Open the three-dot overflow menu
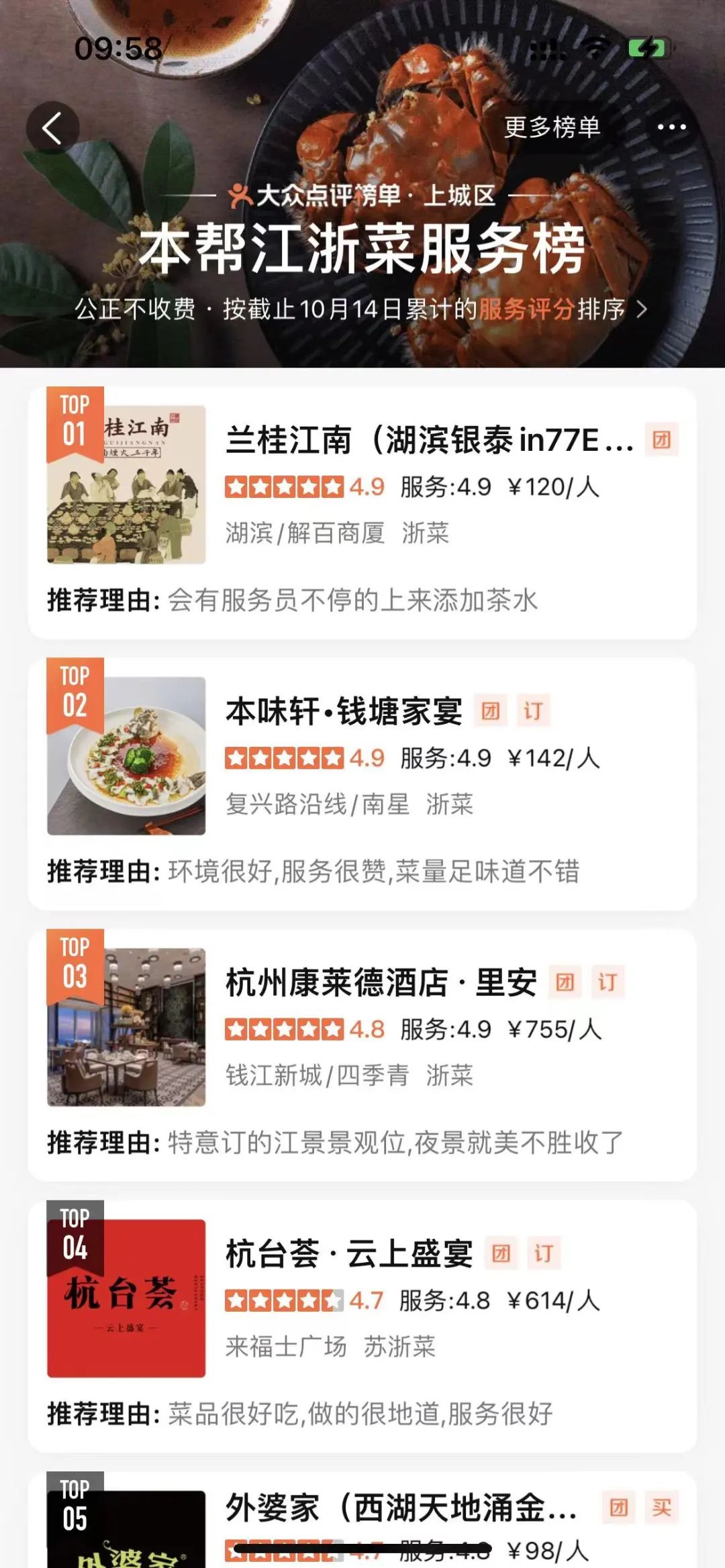The height and width of the screenshot is (1568, 725). pyautogui.click(x=671, y=127)
